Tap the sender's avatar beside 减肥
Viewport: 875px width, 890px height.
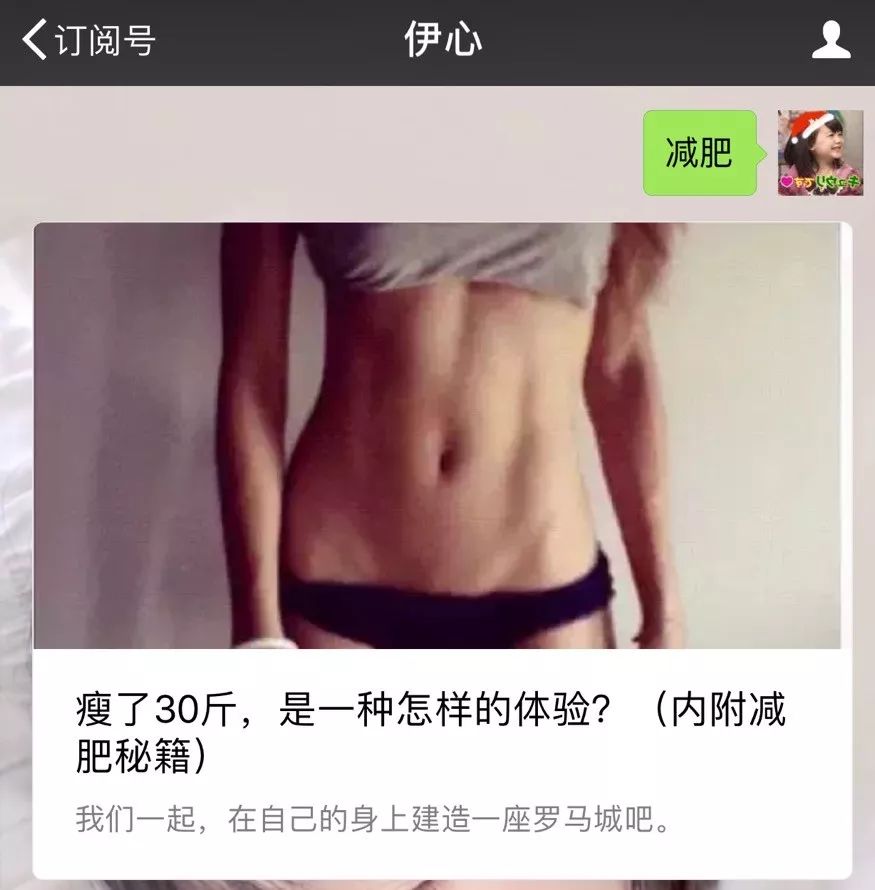(820, 152)
